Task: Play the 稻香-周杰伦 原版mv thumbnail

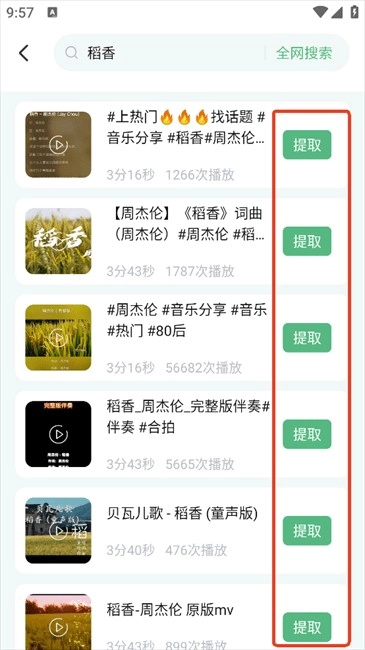Action: [58, 622]
